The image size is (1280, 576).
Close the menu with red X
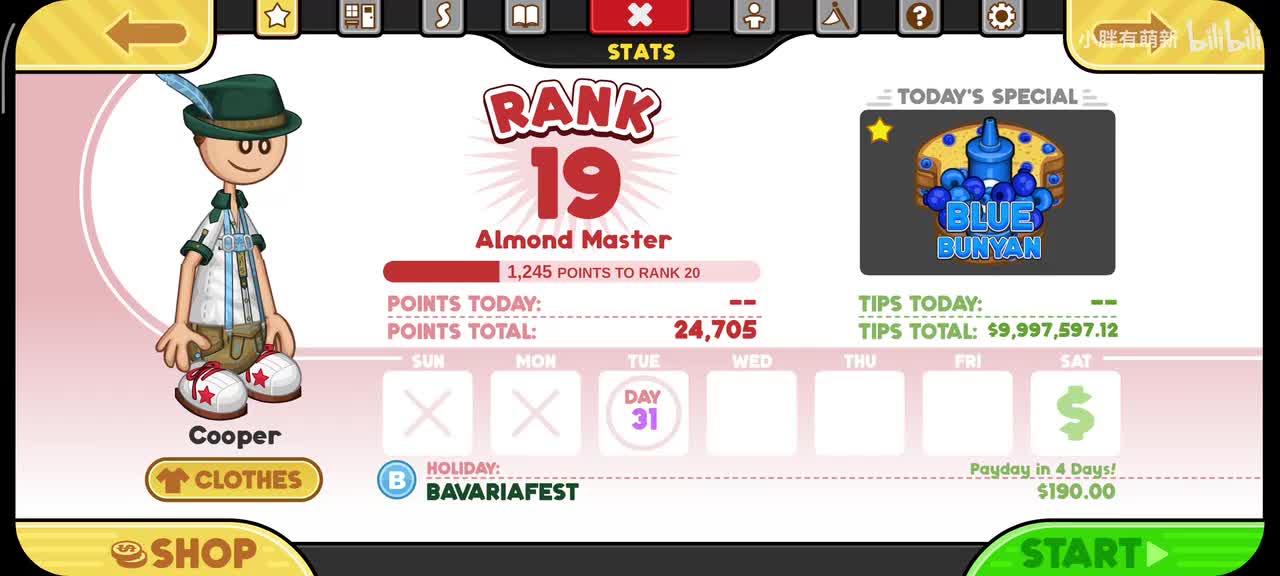click(640, 15)
